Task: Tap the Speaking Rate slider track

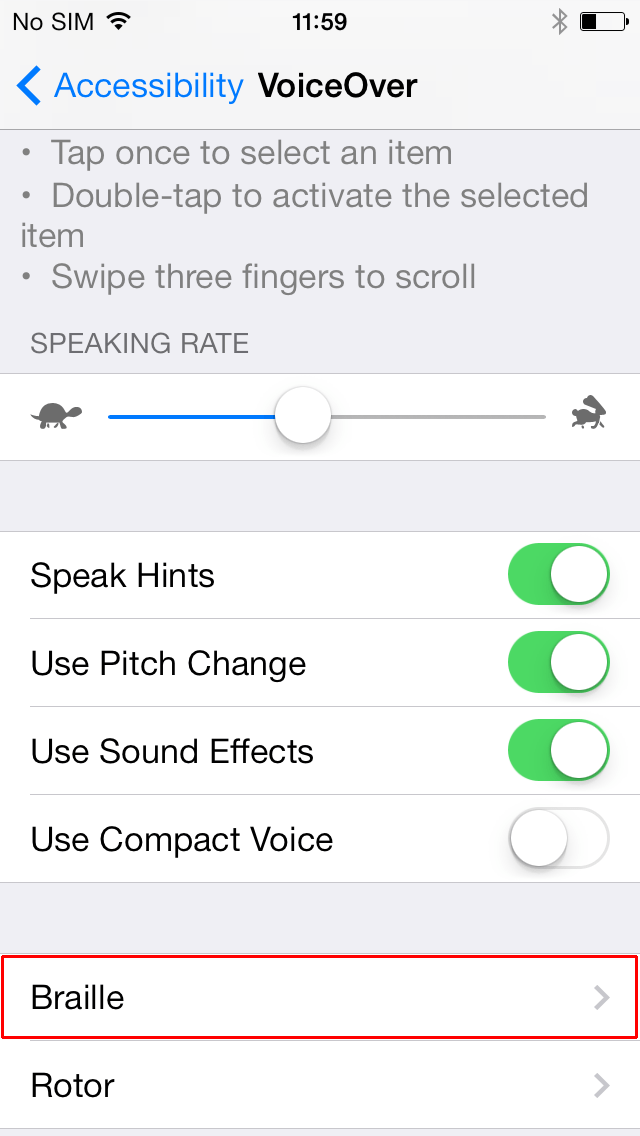Action: 327,417
